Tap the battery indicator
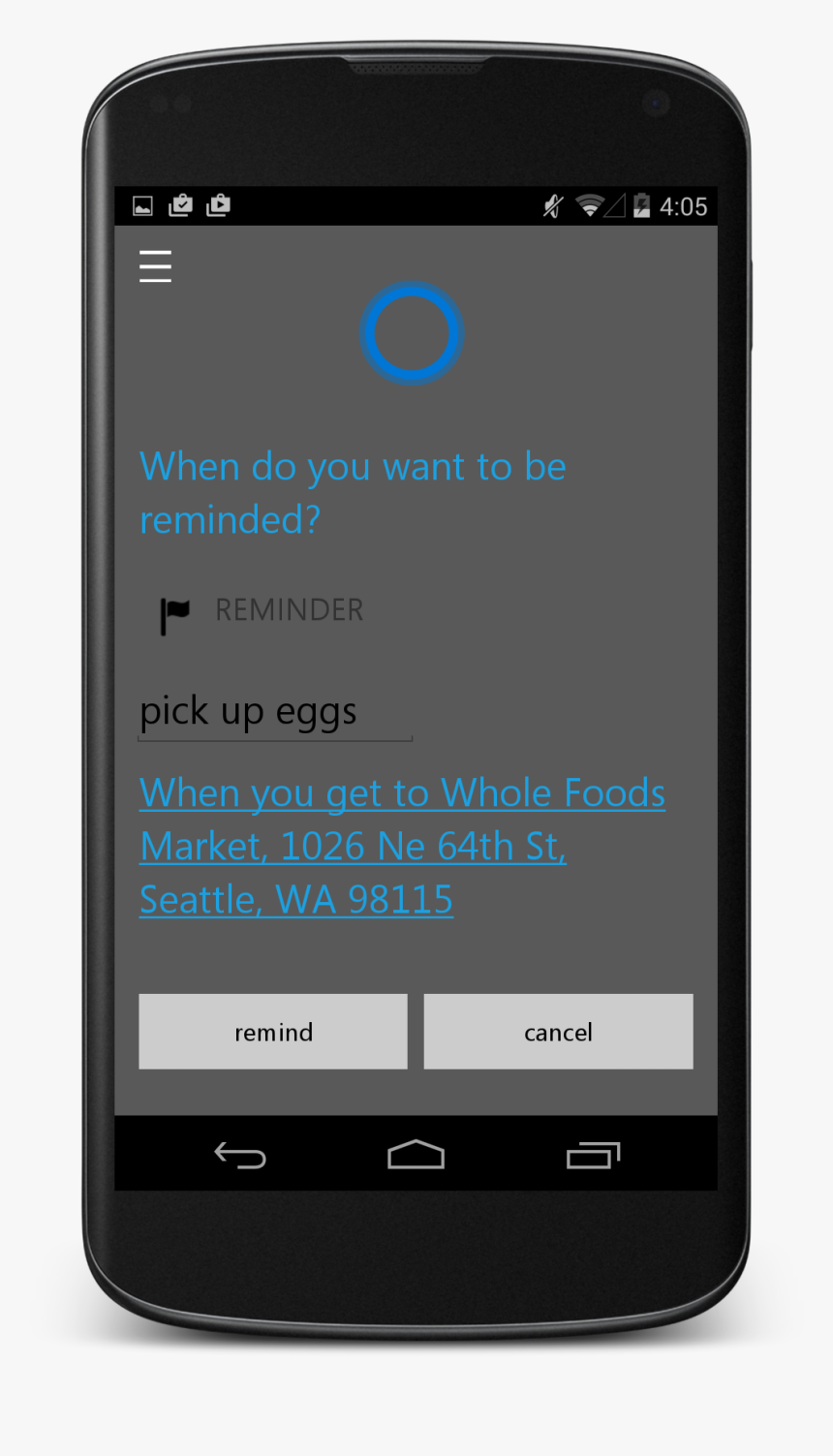This screenshot has width=833, height=1456. 643,205
